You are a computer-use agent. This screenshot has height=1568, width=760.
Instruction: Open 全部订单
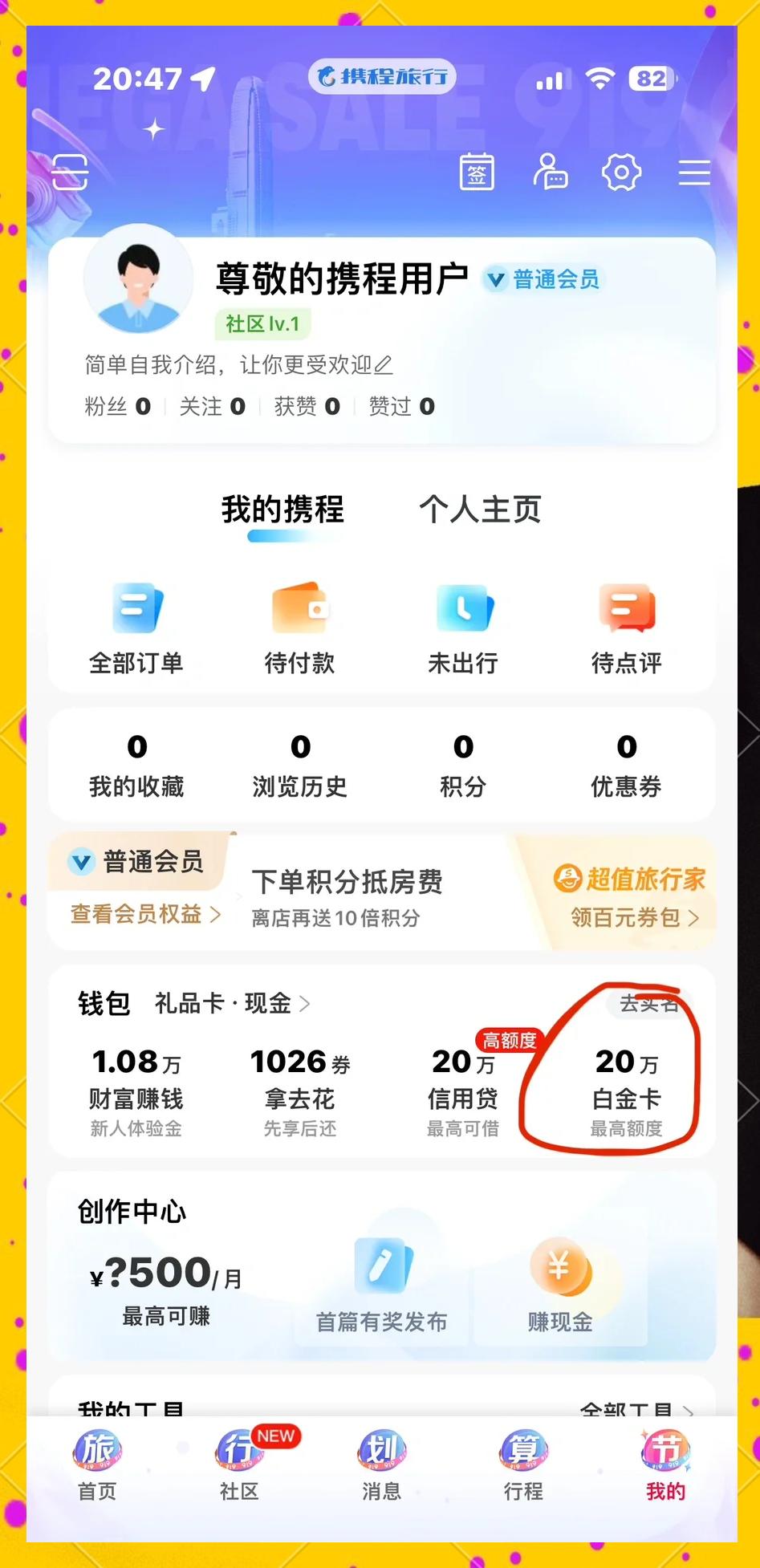pos(136,630)
